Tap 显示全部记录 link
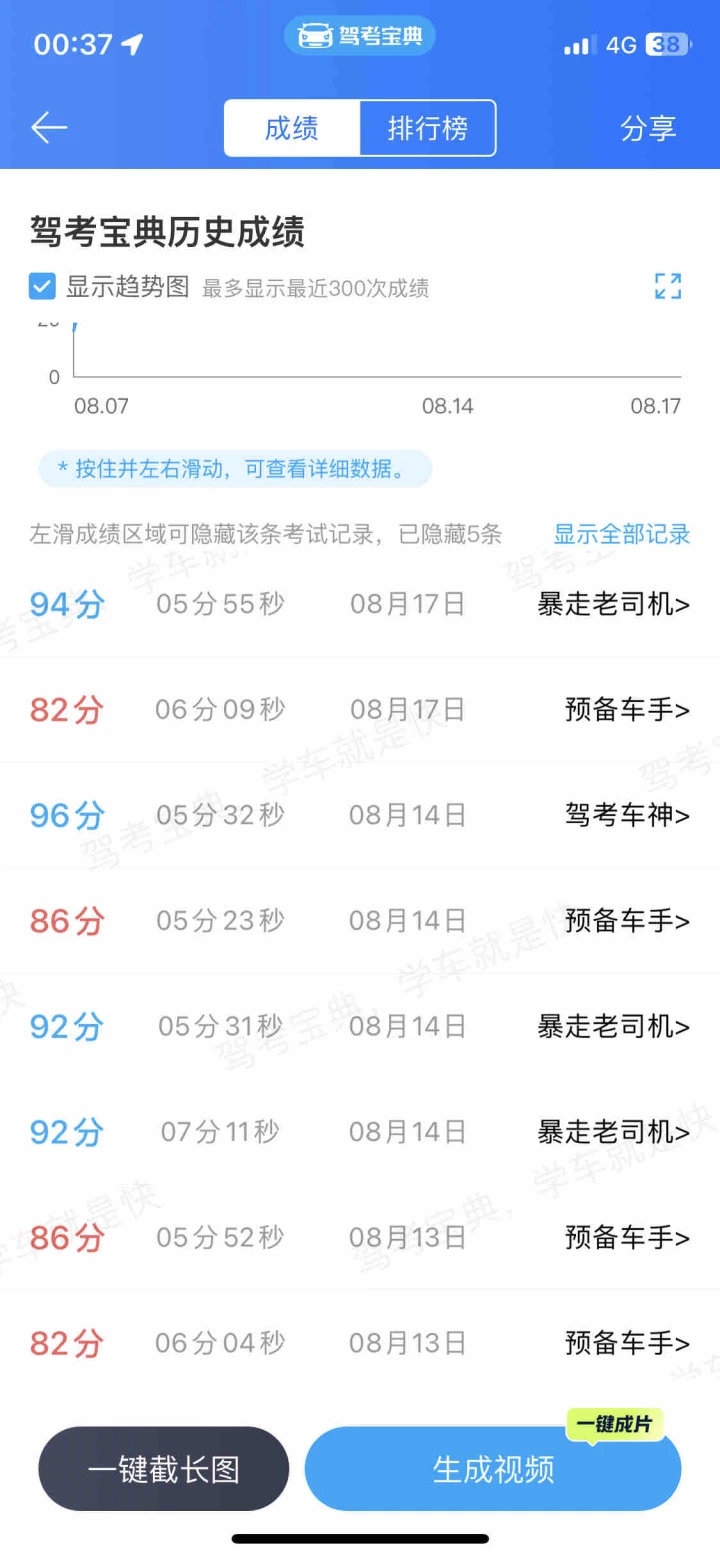This screenshot has height=1559, width=720. [622, 534]
